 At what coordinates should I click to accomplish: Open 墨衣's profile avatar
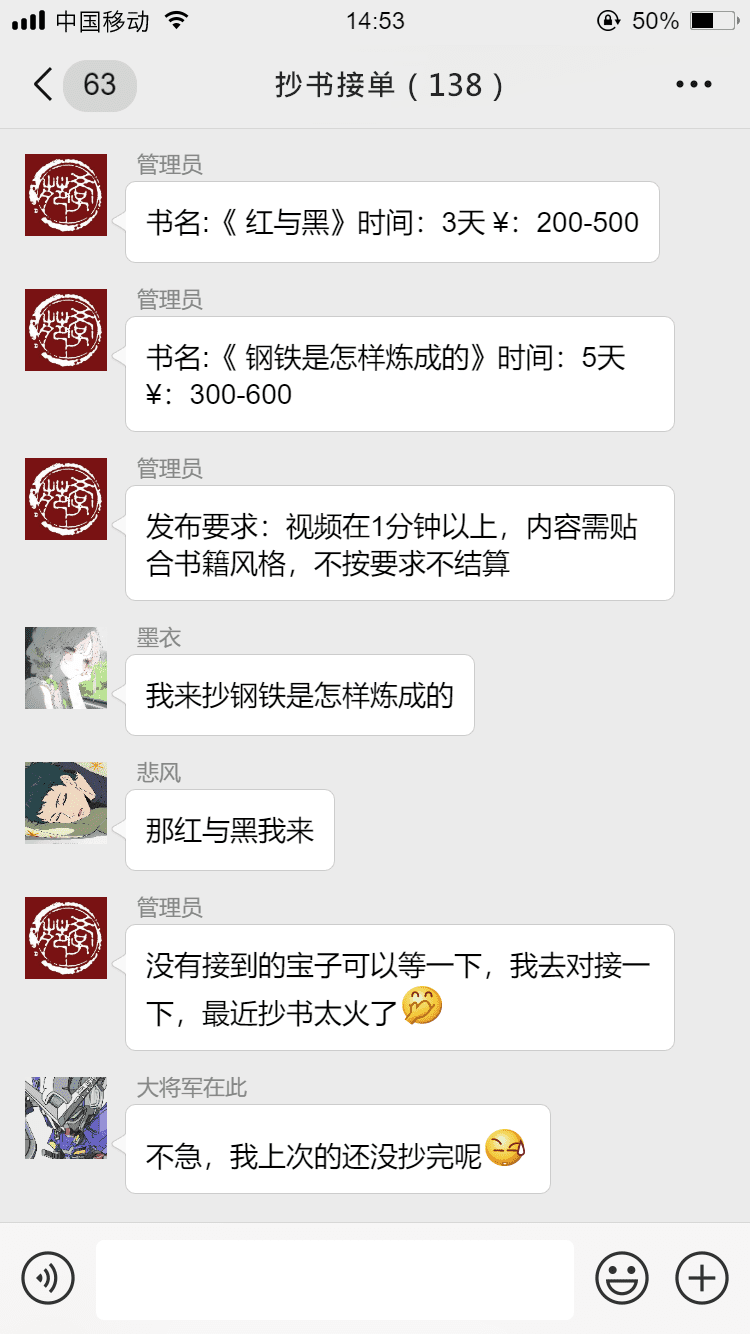(x=66, y=668)
